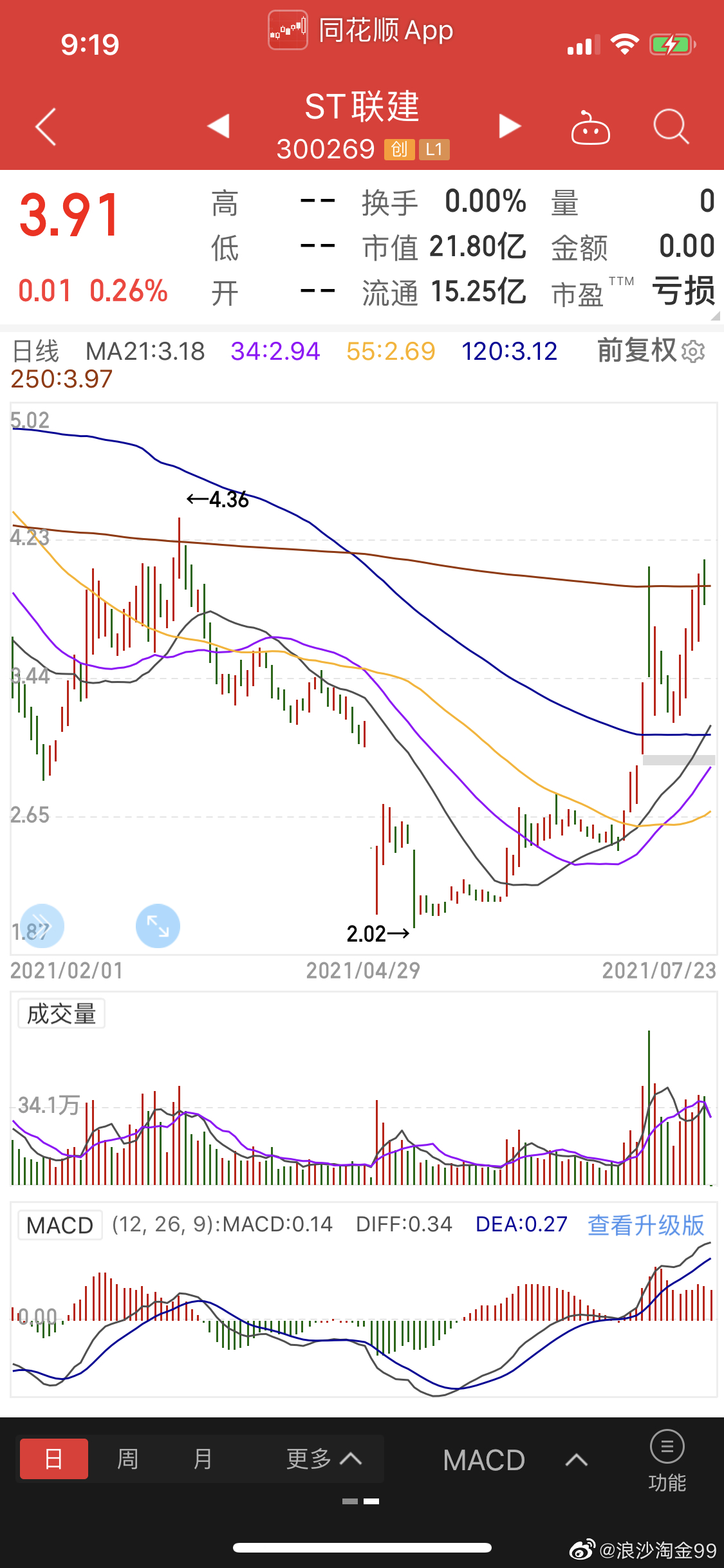Image resolution: width=724 pixels, height=1568 pixels.
Task: Open the robot assistant icon
Action: tap(590, 127)
